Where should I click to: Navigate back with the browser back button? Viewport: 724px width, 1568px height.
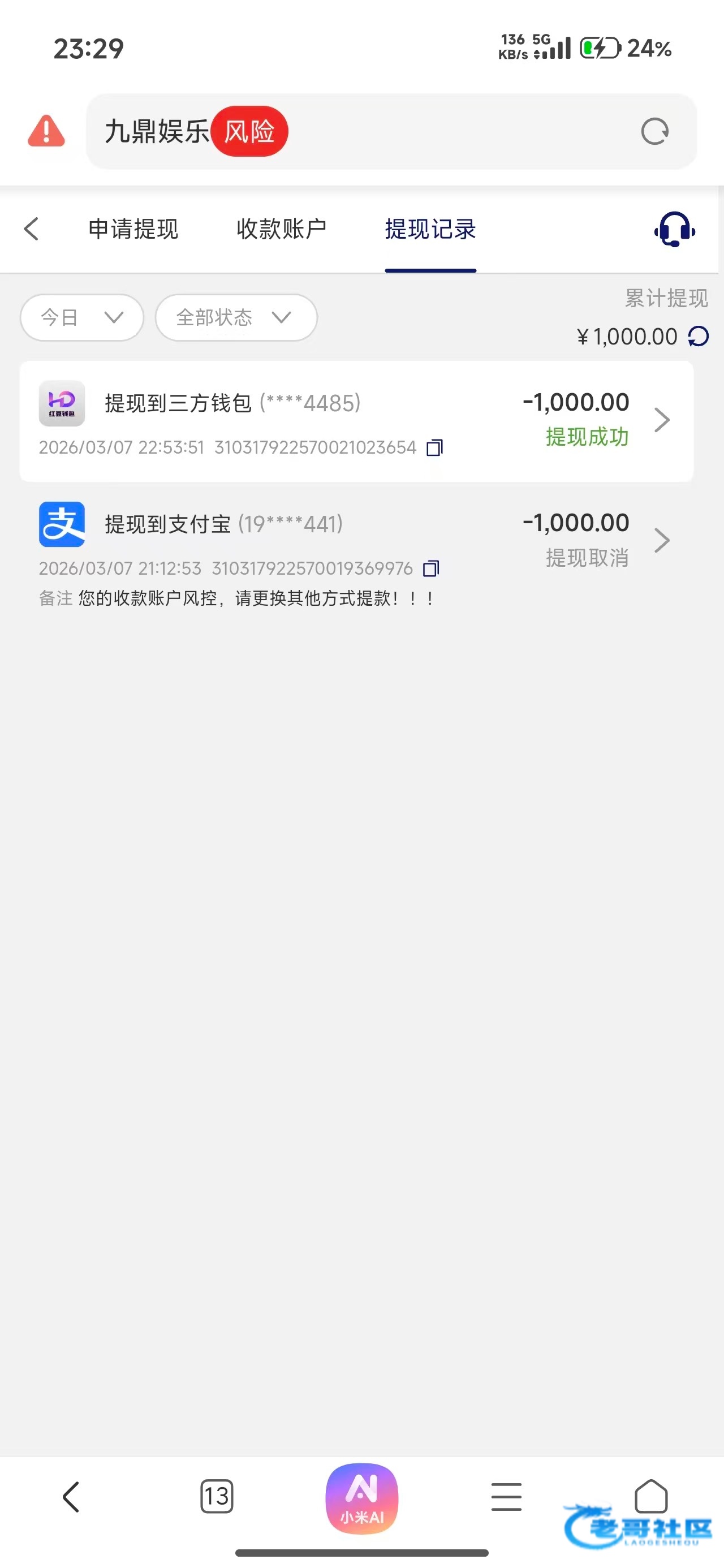[x=71, y=1497]
